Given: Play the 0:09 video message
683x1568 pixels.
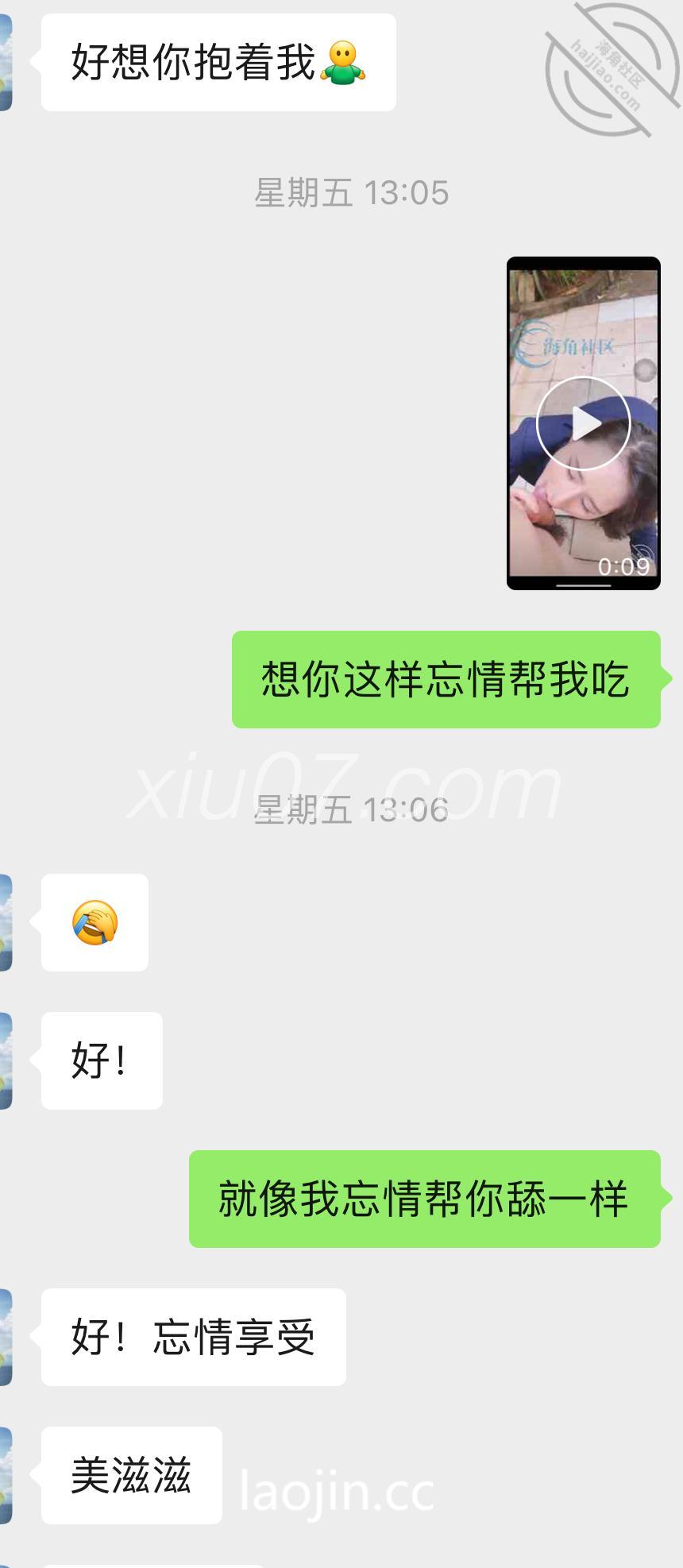Looking at the screenshot, I should pos(583,423).
